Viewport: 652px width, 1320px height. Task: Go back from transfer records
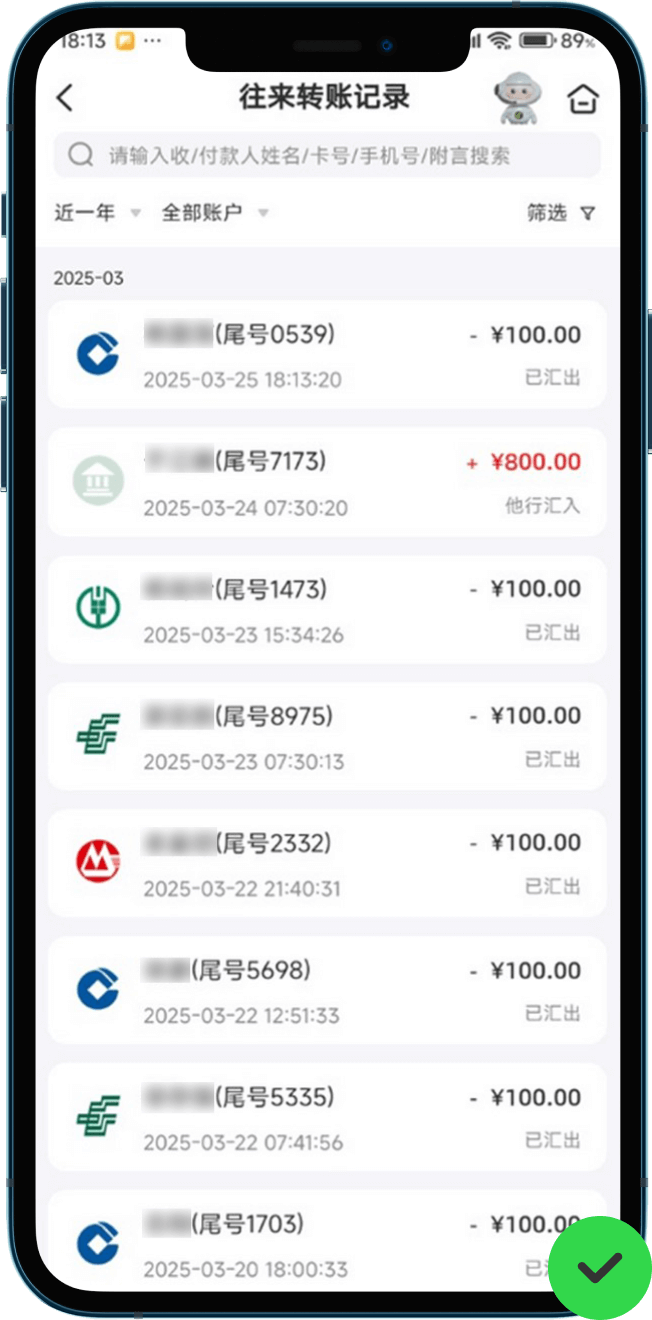click(65, 98)
